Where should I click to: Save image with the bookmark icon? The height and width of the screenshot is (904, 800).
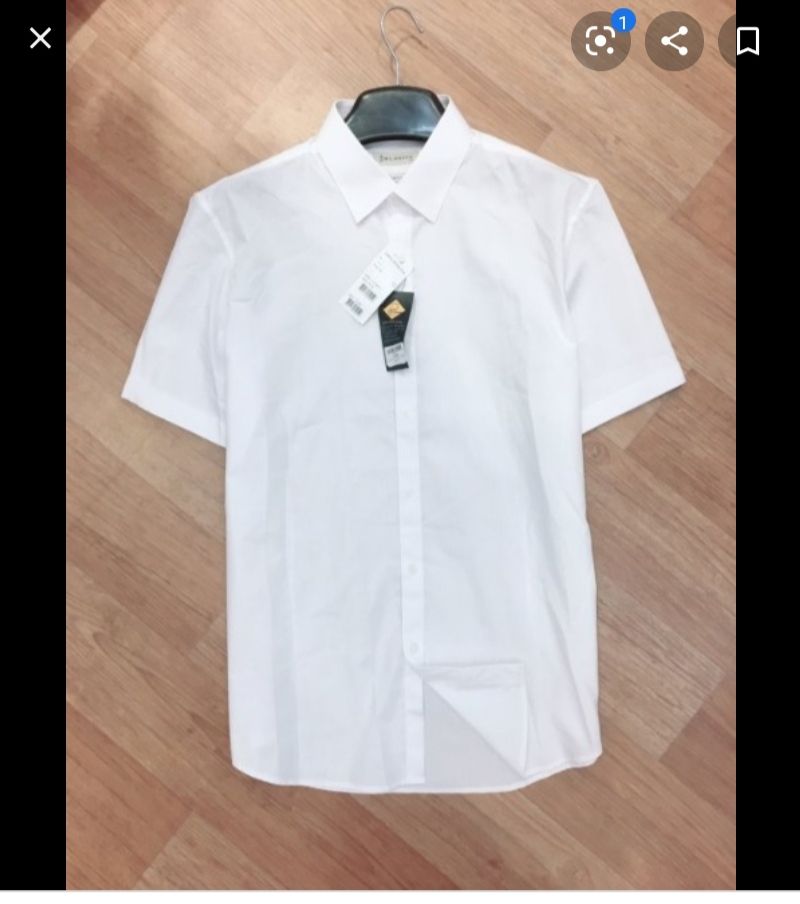[x=747, y=41]
